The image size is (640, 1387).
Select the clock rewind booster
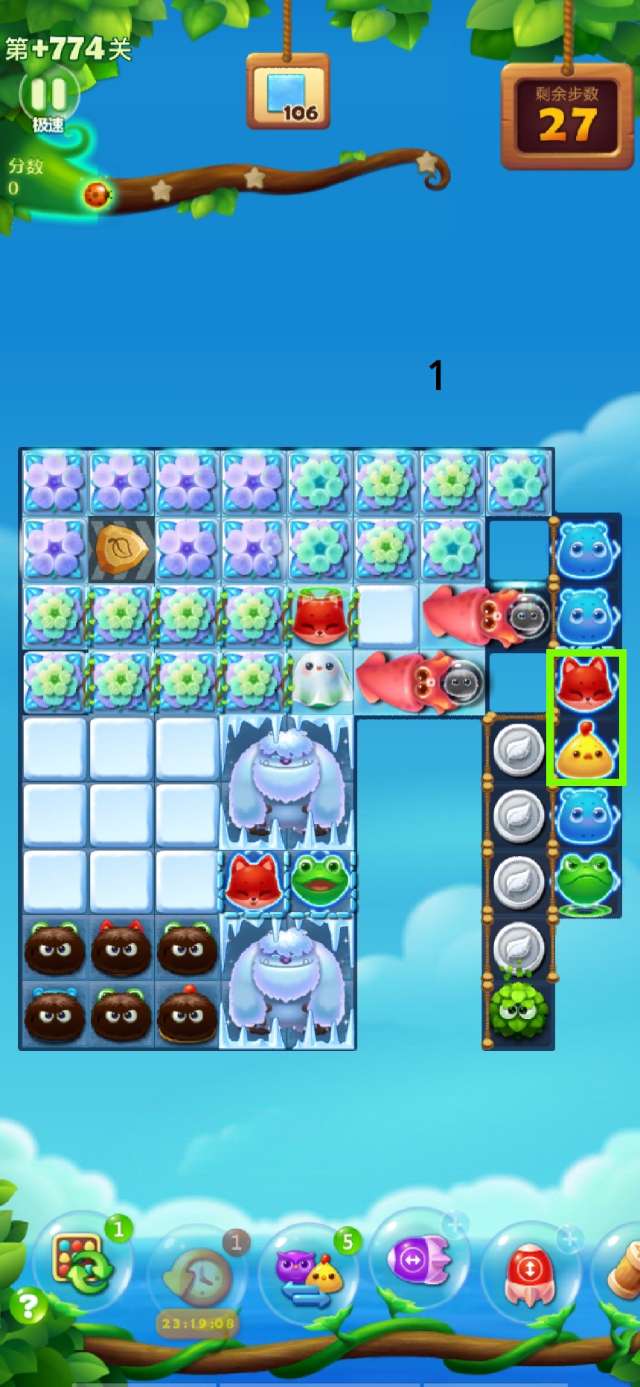coord(196,1274)
